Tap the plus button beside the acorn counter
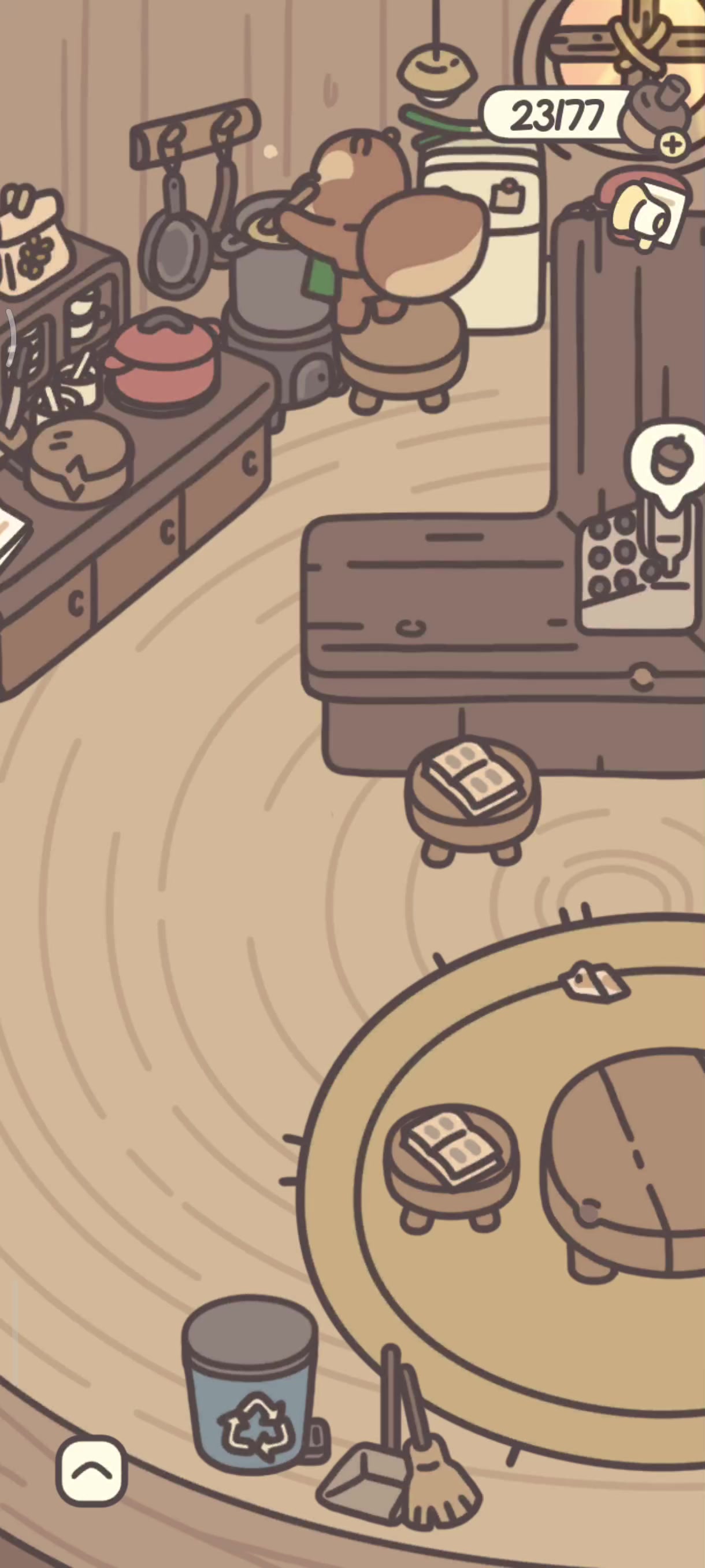 (673, 145)
